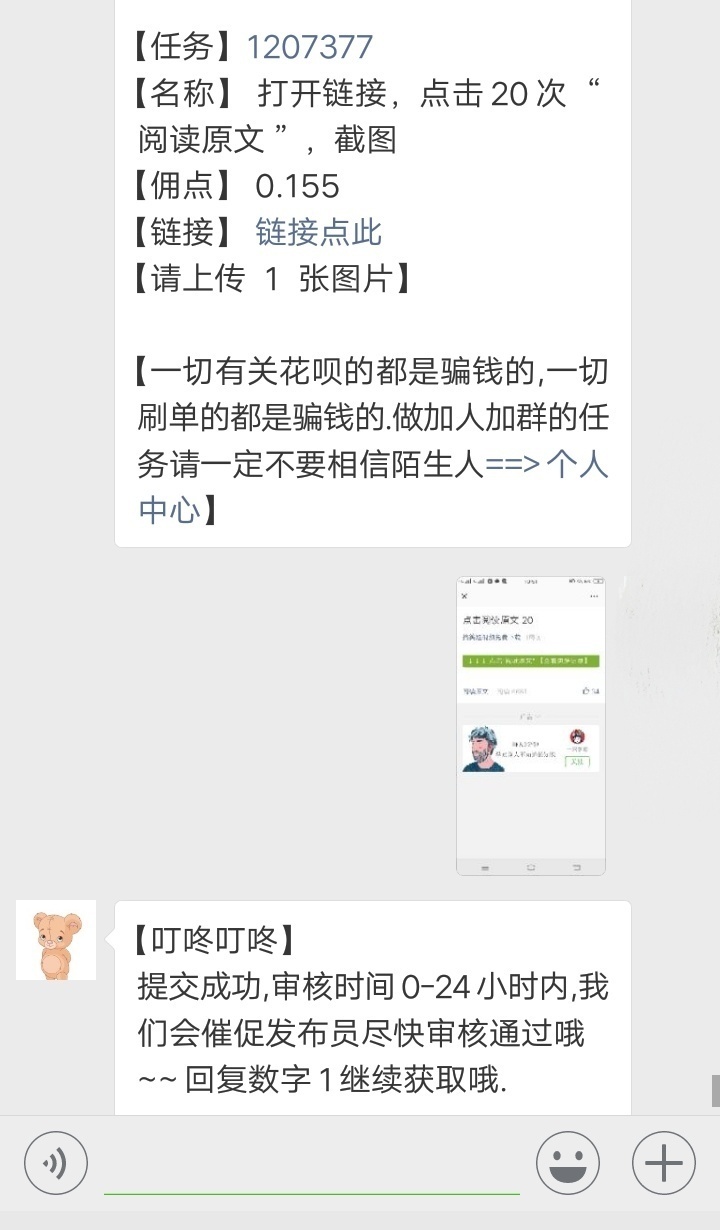View the sent screenshot image
The height and width of the screenshot is (1230, 720).
[x=531, y=726]
